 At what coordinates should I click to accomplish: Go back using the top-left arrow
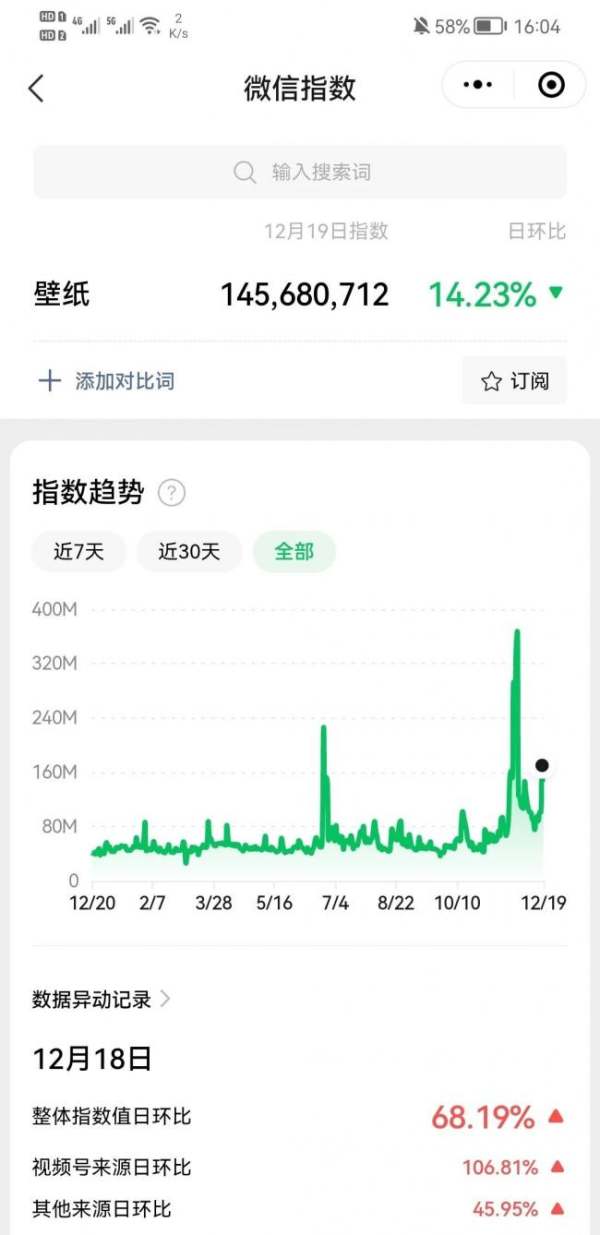point(36,88)
